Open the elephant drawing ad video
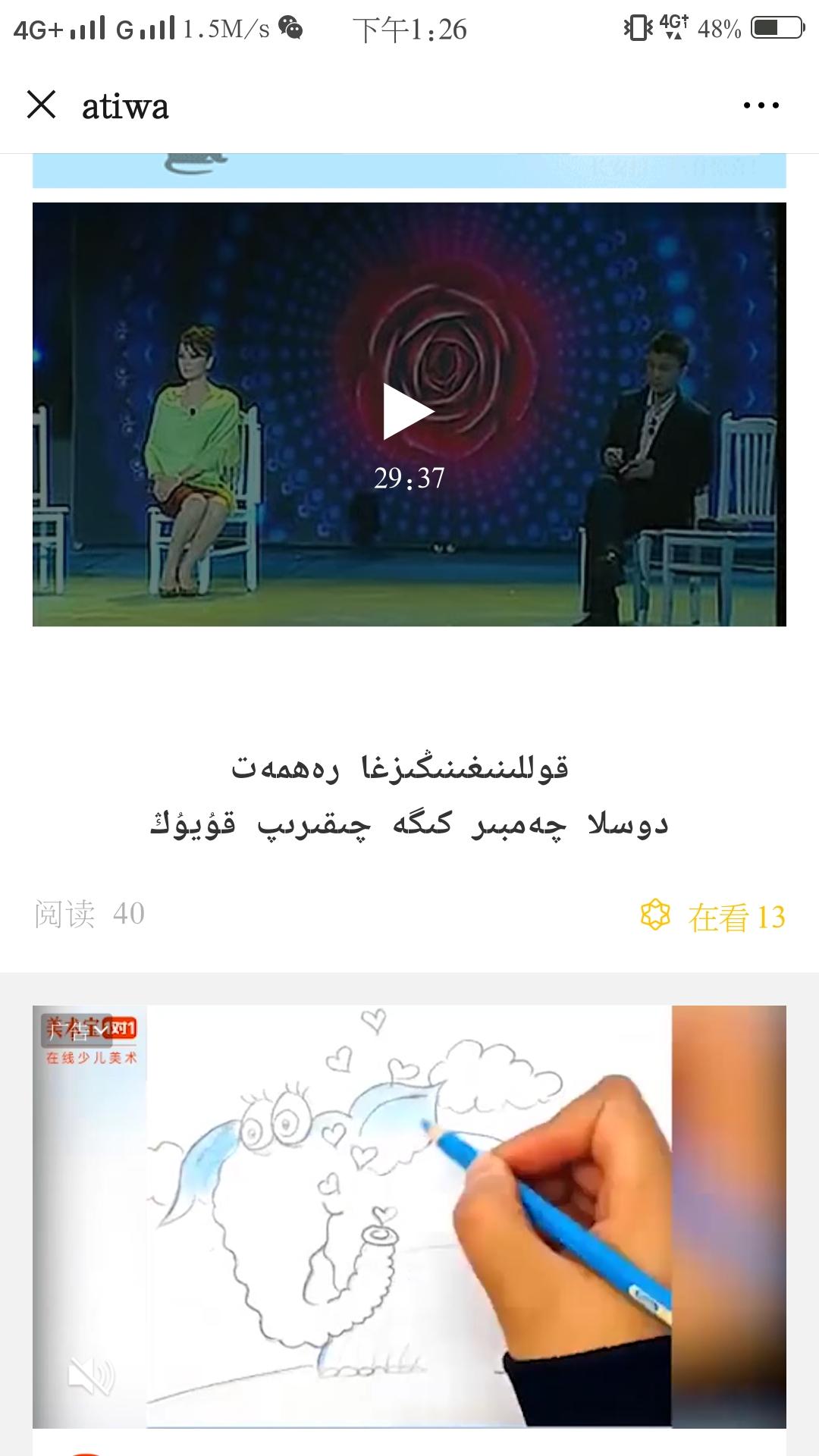The image size is (819, 1456). coord(409,1216)
